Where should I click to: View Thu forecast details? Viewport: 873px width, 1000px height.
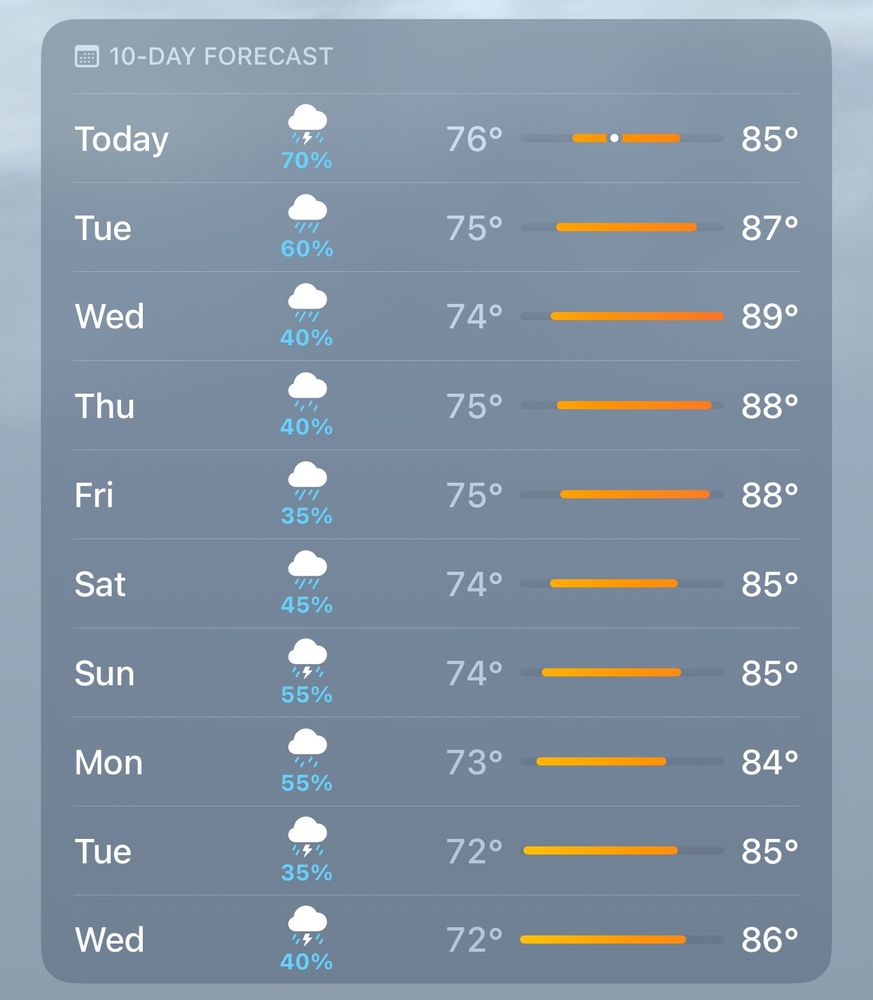click(437, 405)
